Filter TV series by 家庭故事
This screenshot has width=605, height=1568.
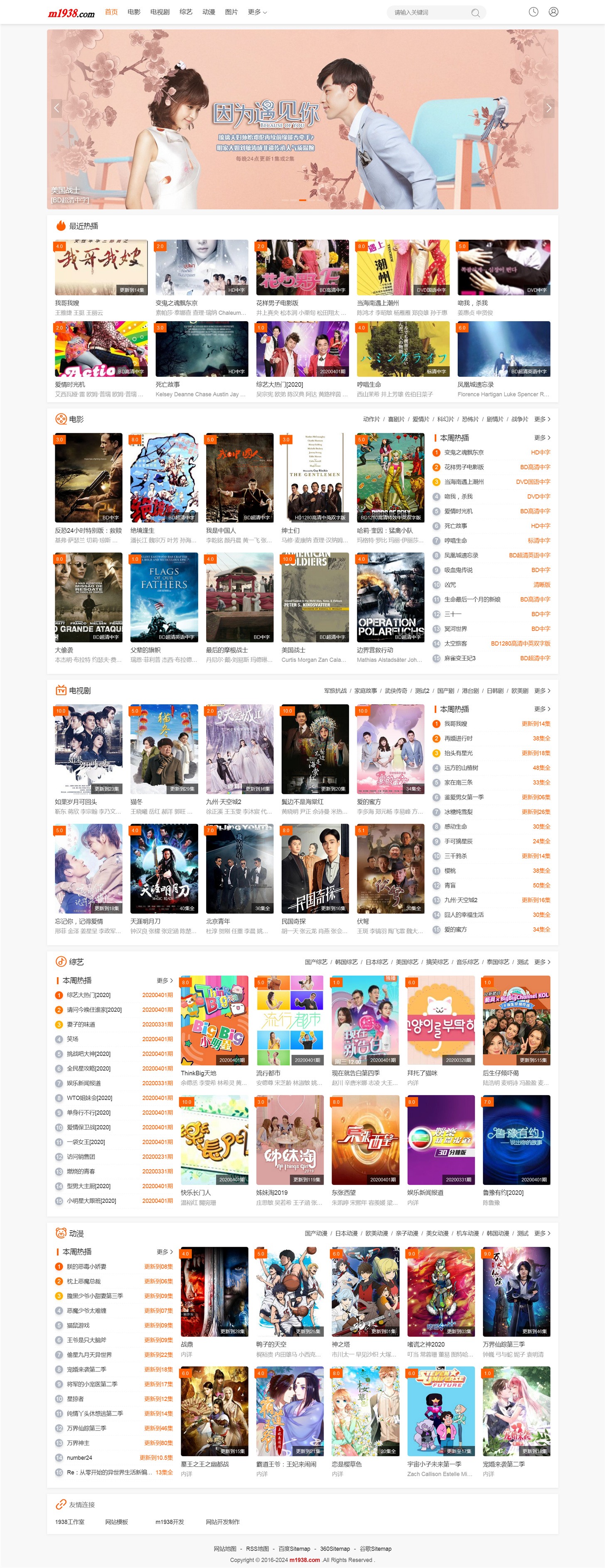365,691
